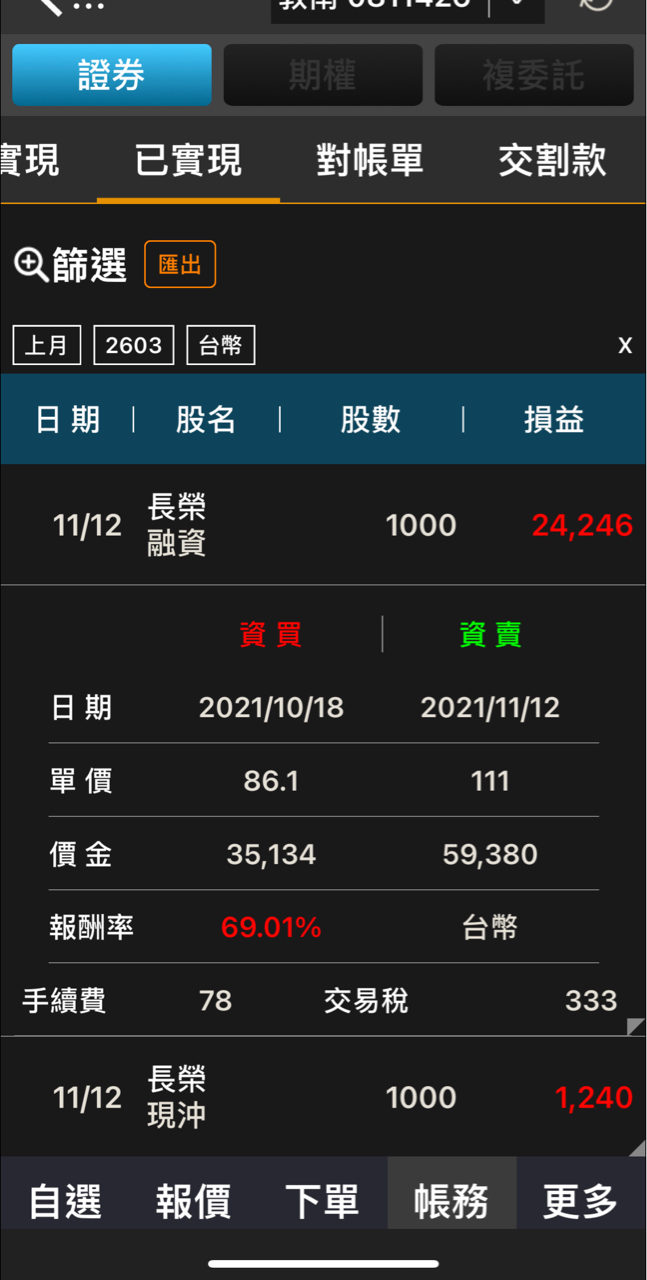Go back using the top-left arrow
647x1280 pixels.
pyautogui.click(x=50, y=6)
